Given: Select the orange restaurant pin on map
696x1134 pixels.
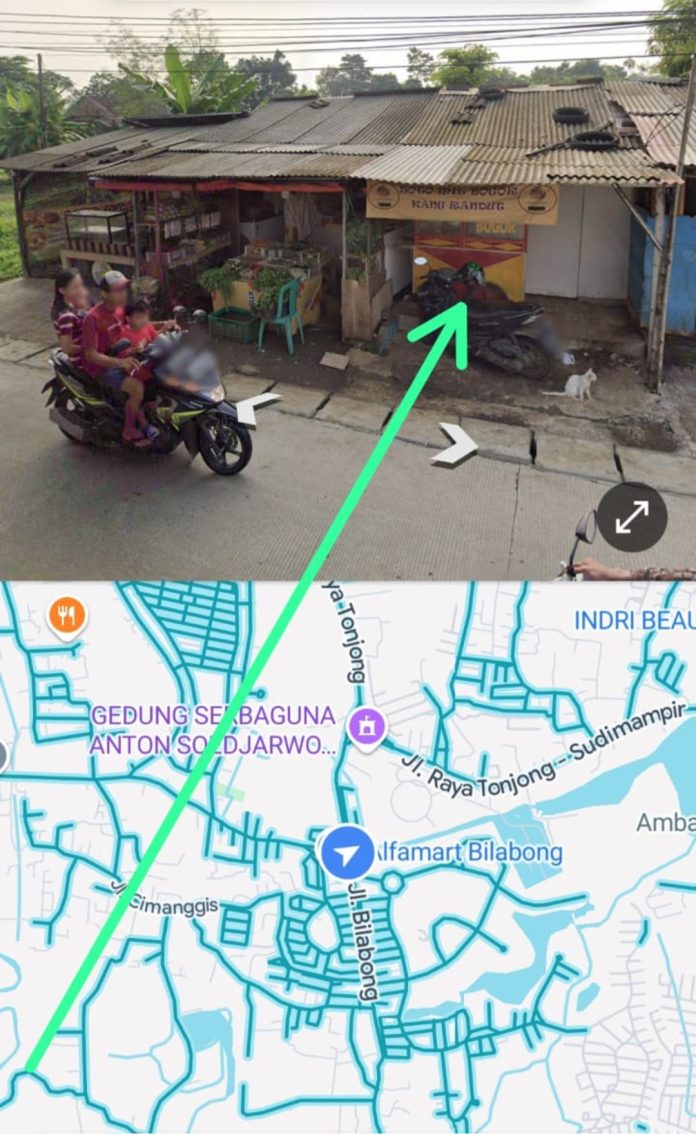Looking at the screenshot, I should tap(66, 616).
